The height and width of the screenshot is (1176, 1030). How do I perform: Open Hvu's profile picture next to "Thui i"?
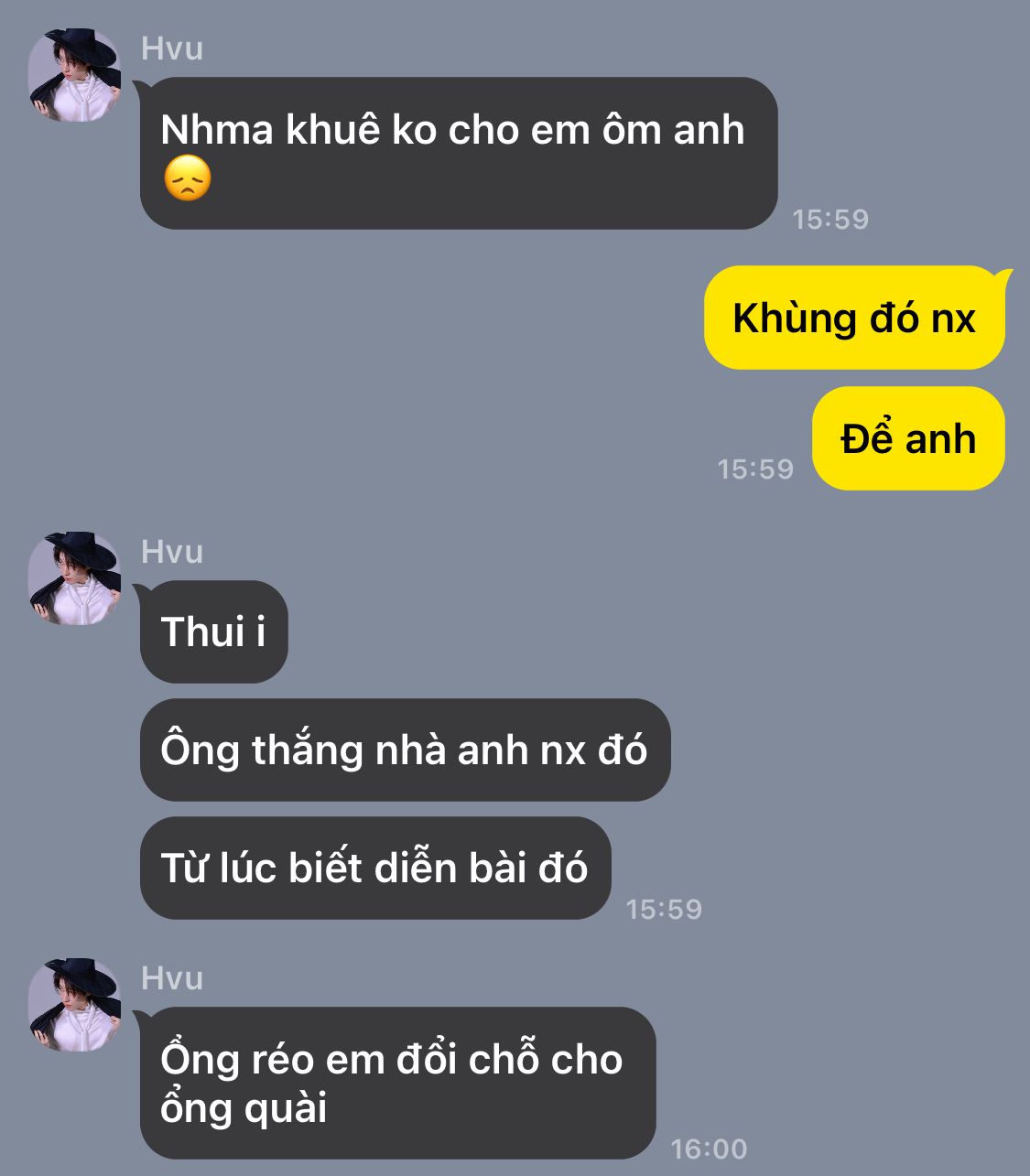click(x=74, y=578)
